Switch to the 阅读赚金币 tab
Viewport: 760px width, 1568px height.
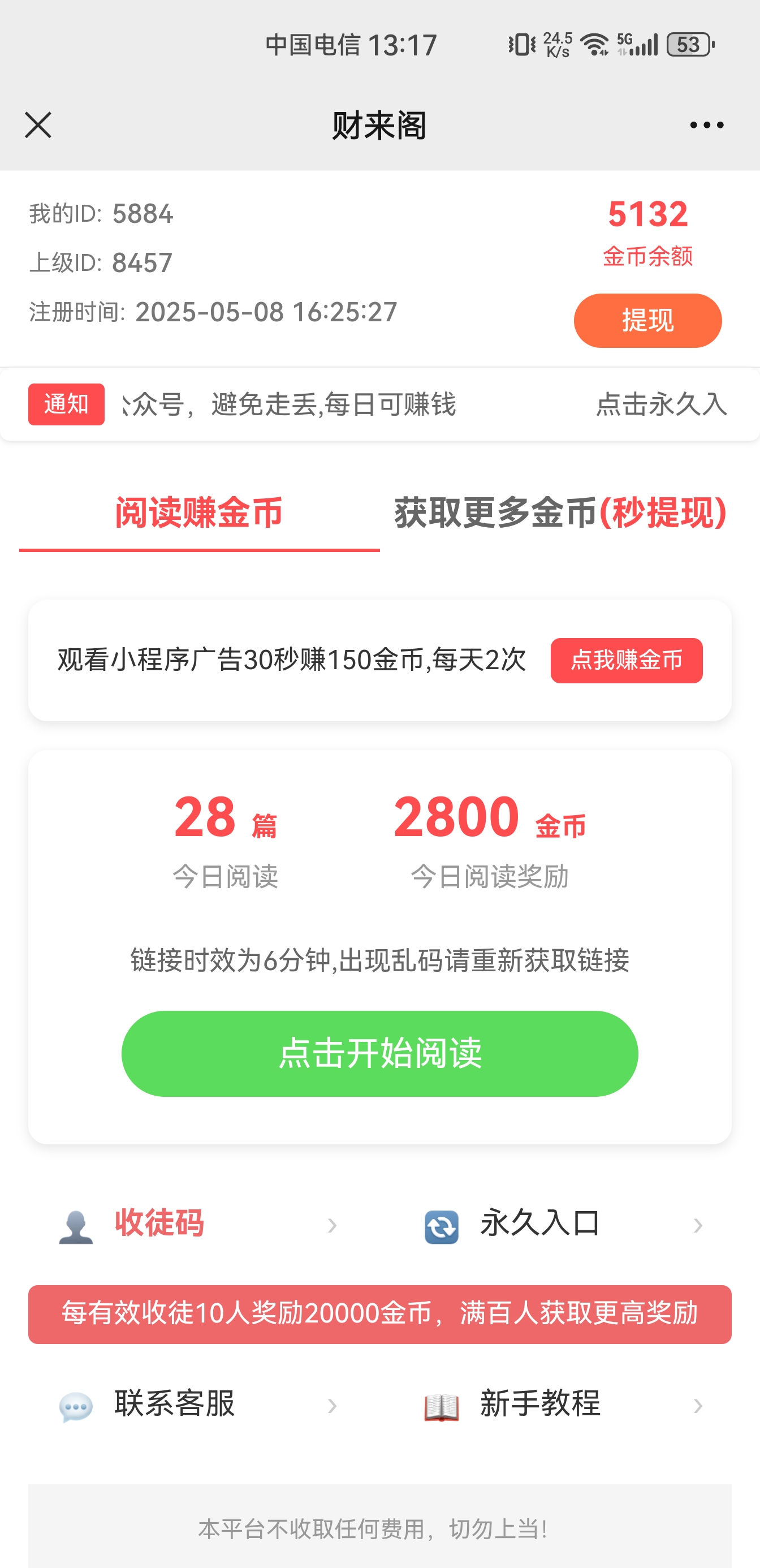[x=199, y=512]
